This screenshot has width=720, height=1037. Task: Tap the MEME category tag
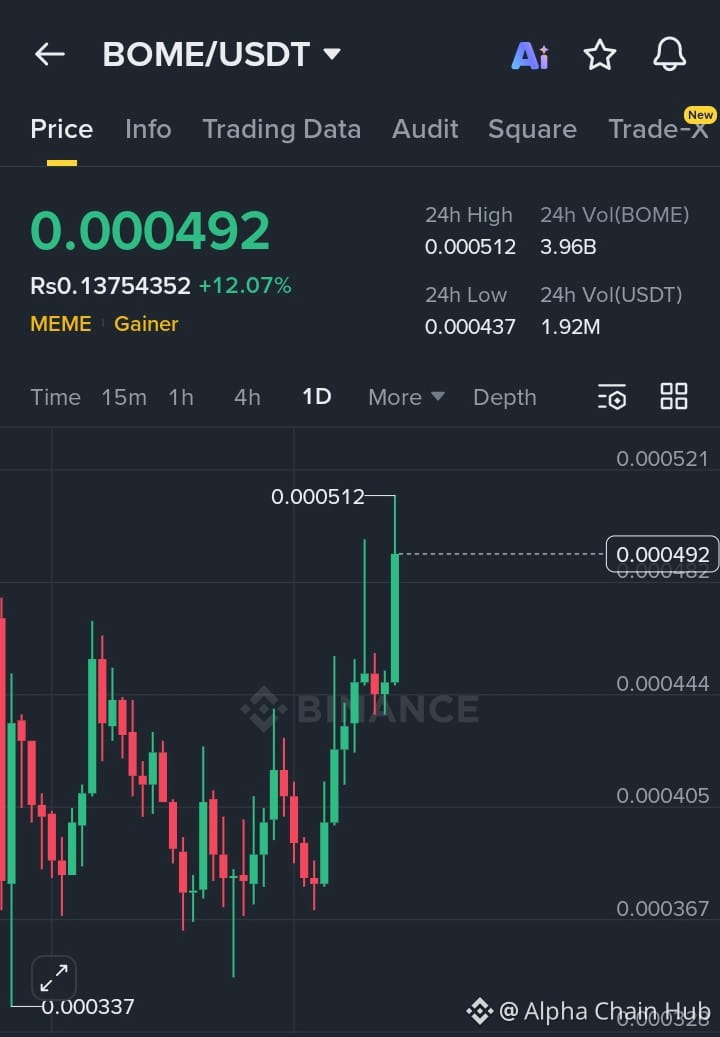click(61, 324)
